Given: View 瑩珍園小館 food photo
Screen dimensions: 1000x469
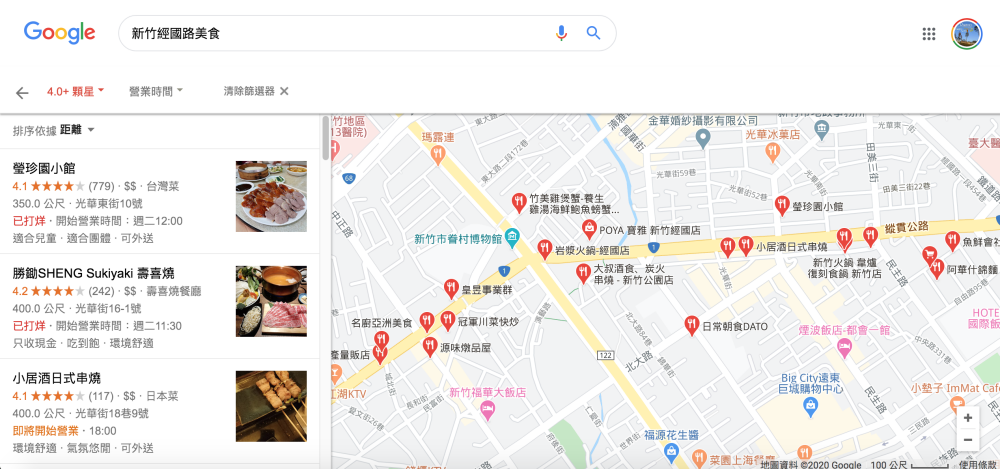Looking at the screenshot, I should click(271, 196).
